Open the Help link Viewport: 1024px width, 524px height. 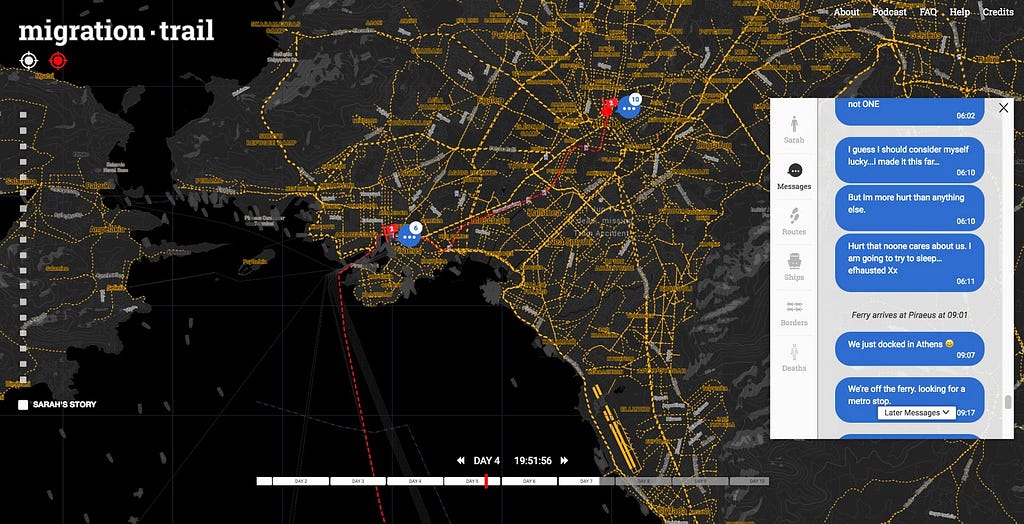(x=959, y=12)
